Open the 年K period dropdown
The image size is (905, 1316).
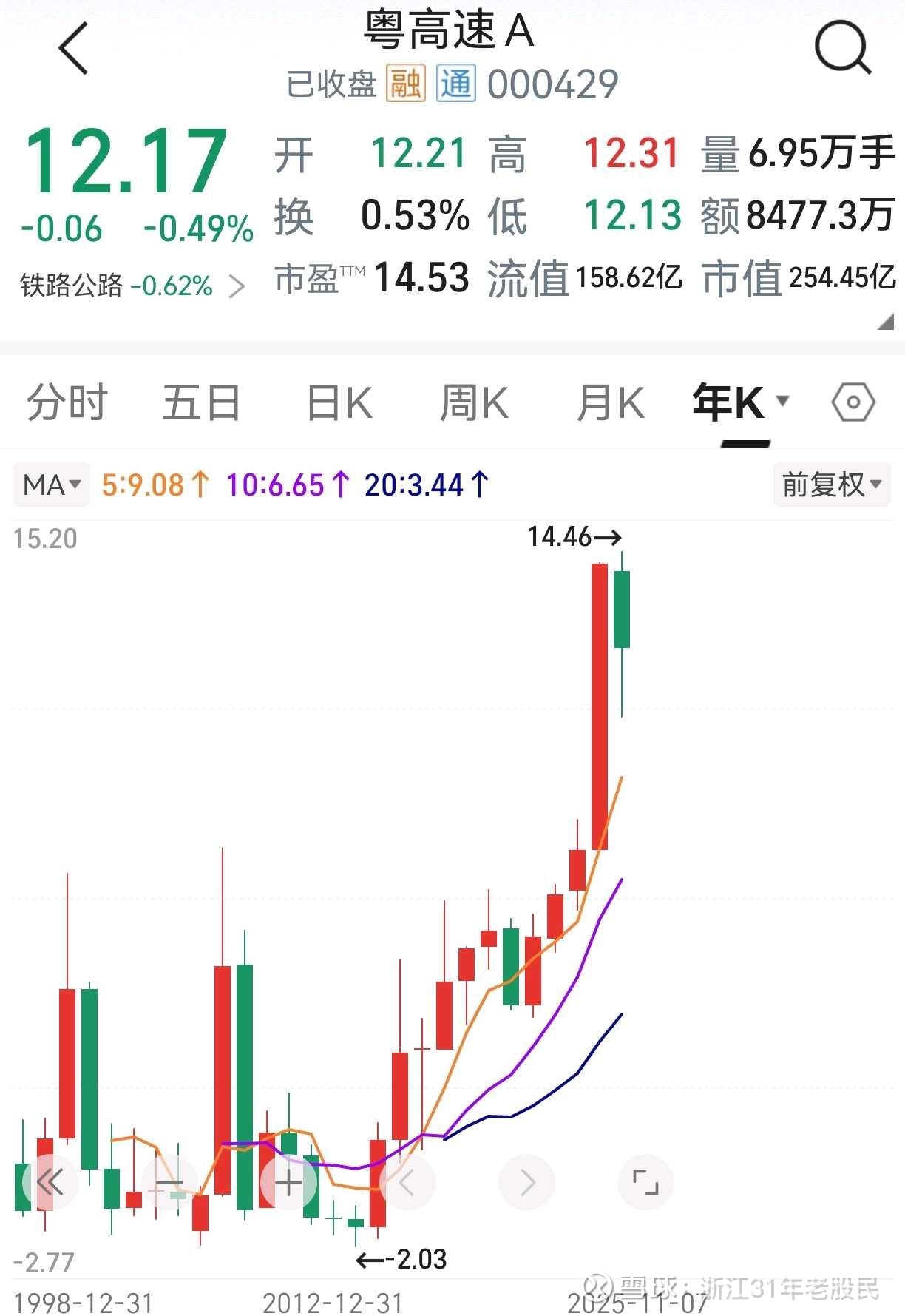[x=741, y=403]
